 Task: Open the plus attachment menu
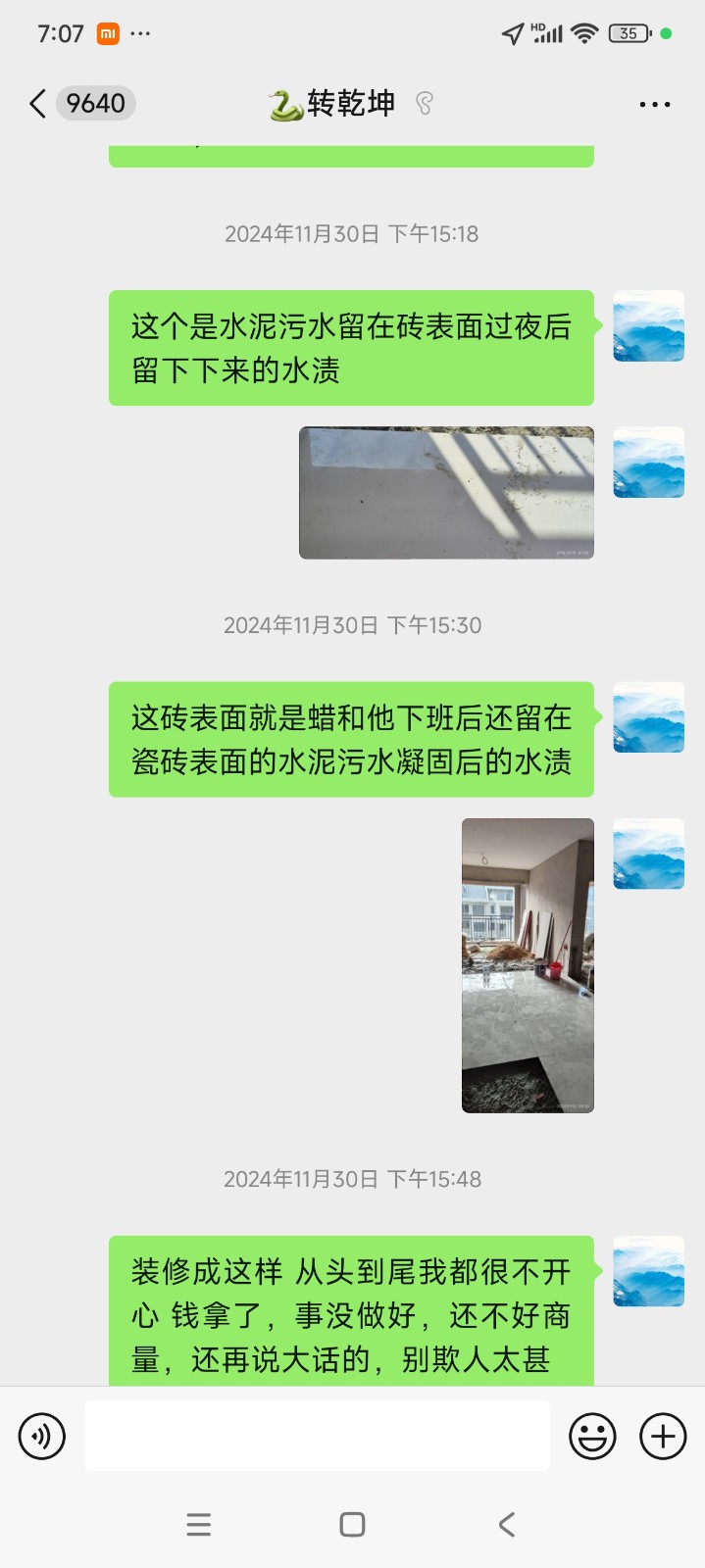pos(663,1437)
